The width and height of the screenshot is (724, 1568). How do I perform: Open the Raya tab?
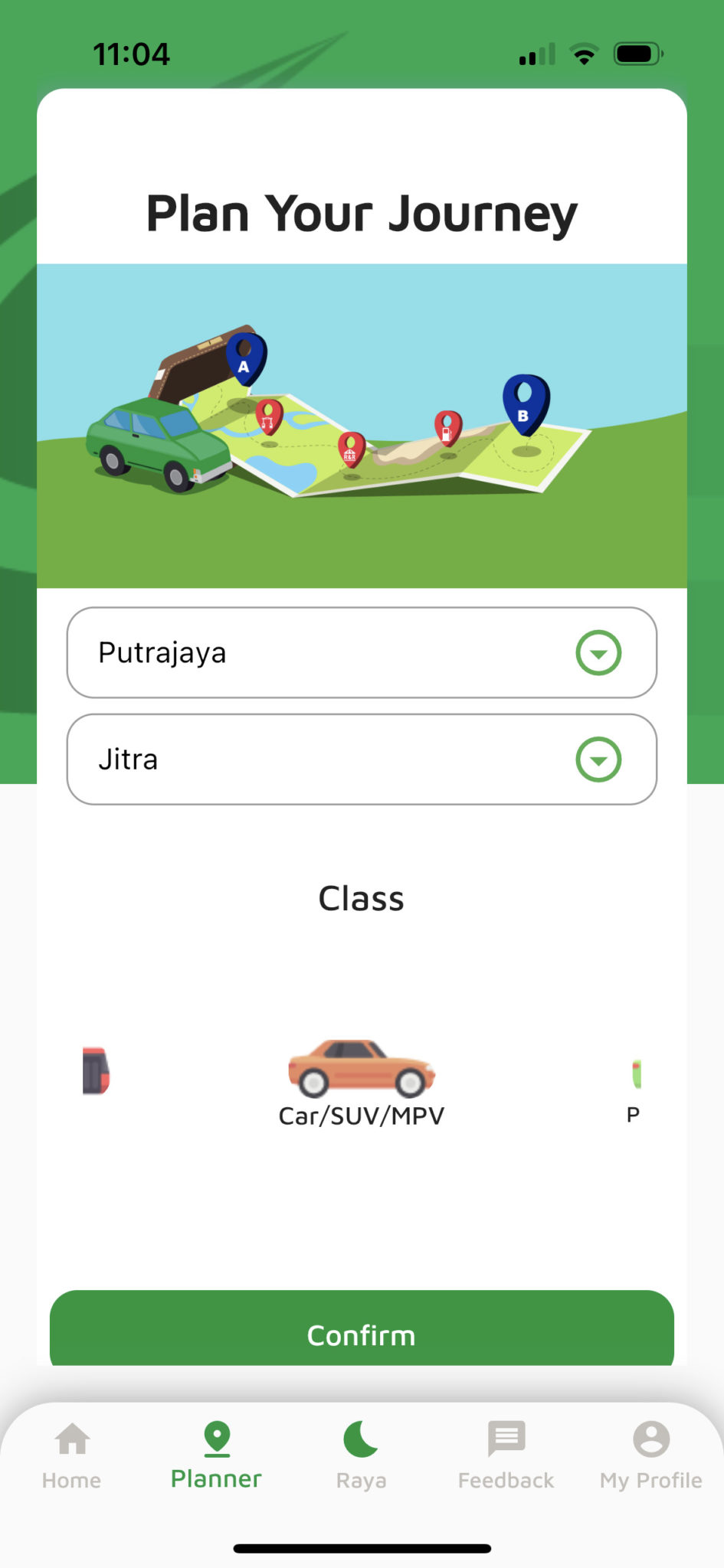pyautogui.click(x=362, y=1455)
